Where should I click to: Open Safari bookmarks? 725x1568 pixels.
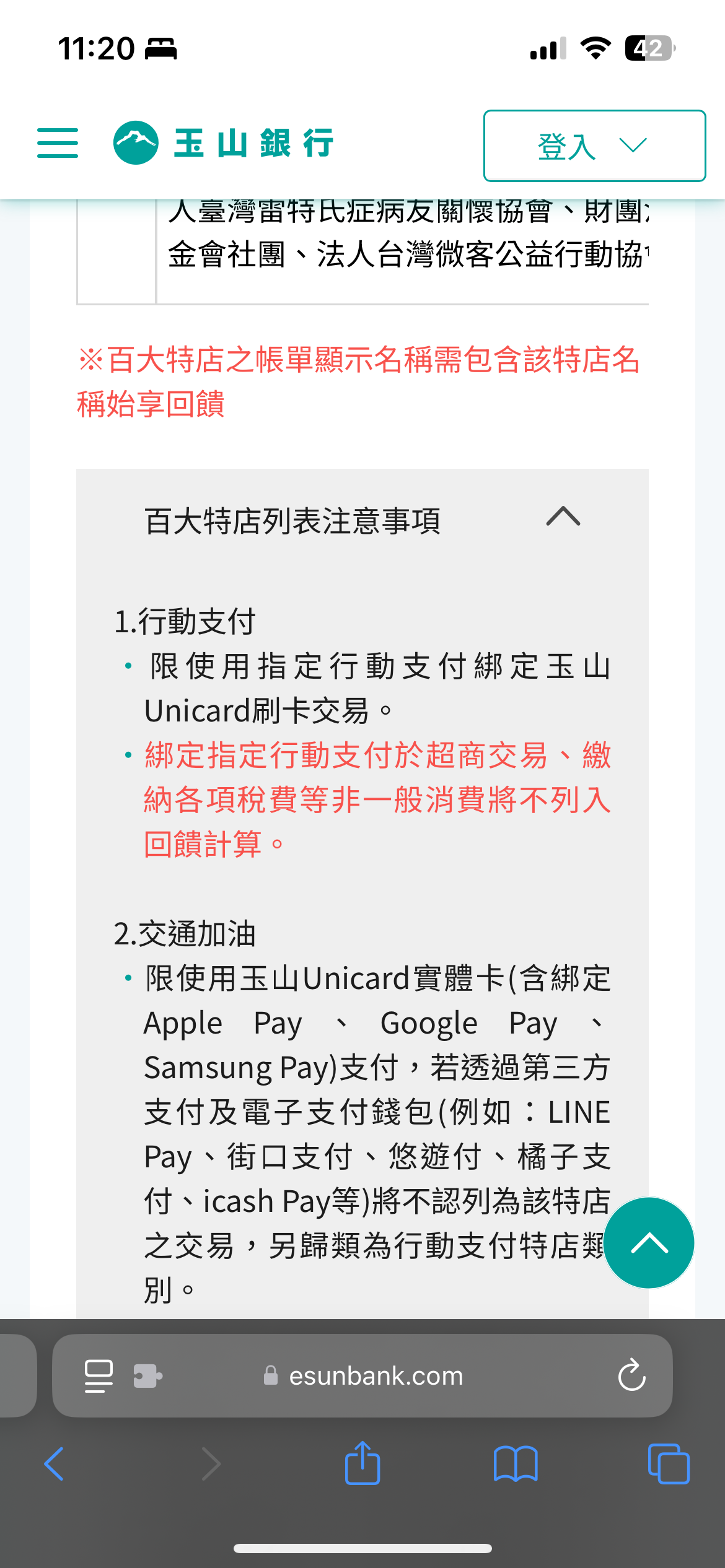(x=516, y=1464)
